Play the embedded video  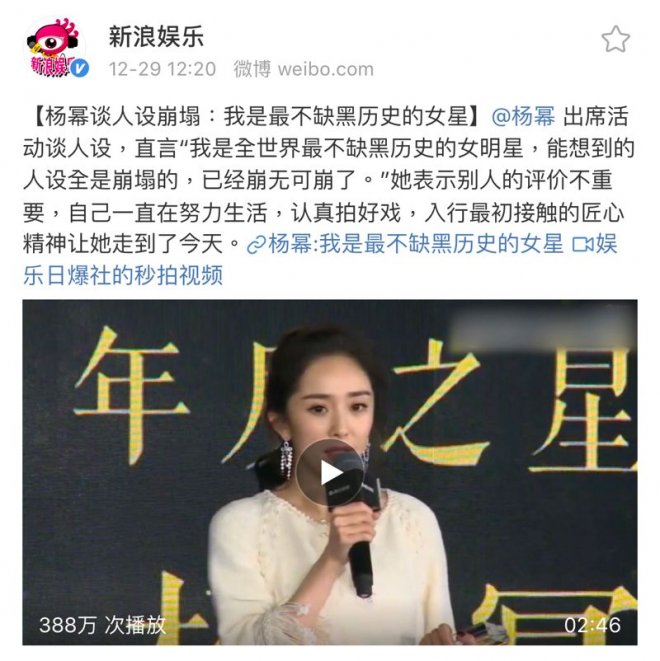[328, 472]
